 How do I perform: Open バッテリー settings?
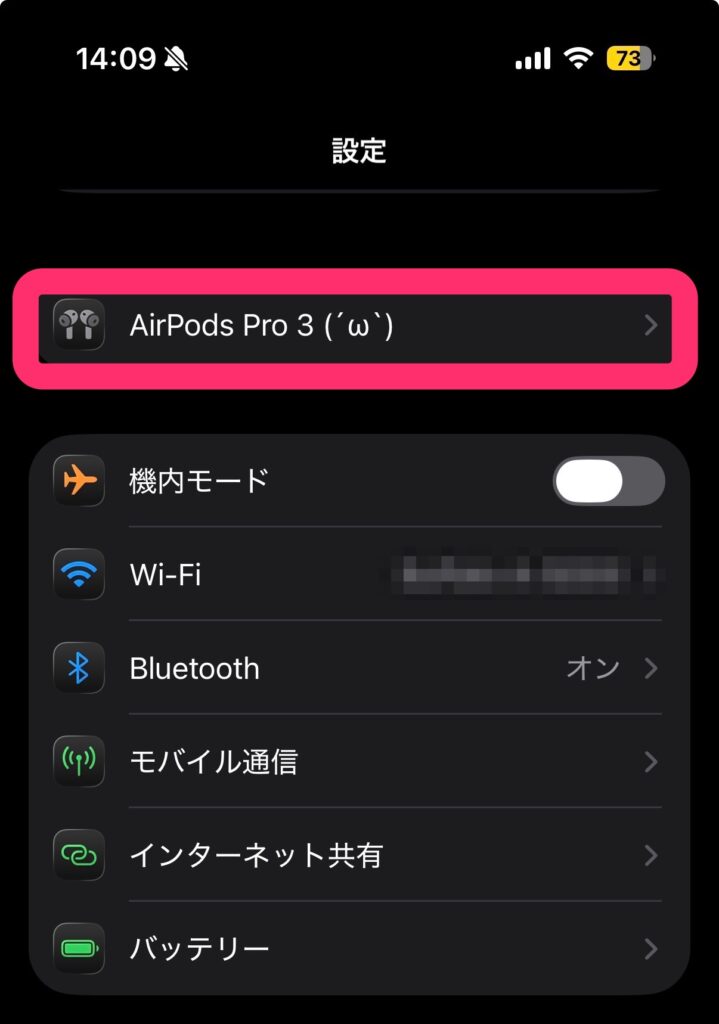(355, 948)
